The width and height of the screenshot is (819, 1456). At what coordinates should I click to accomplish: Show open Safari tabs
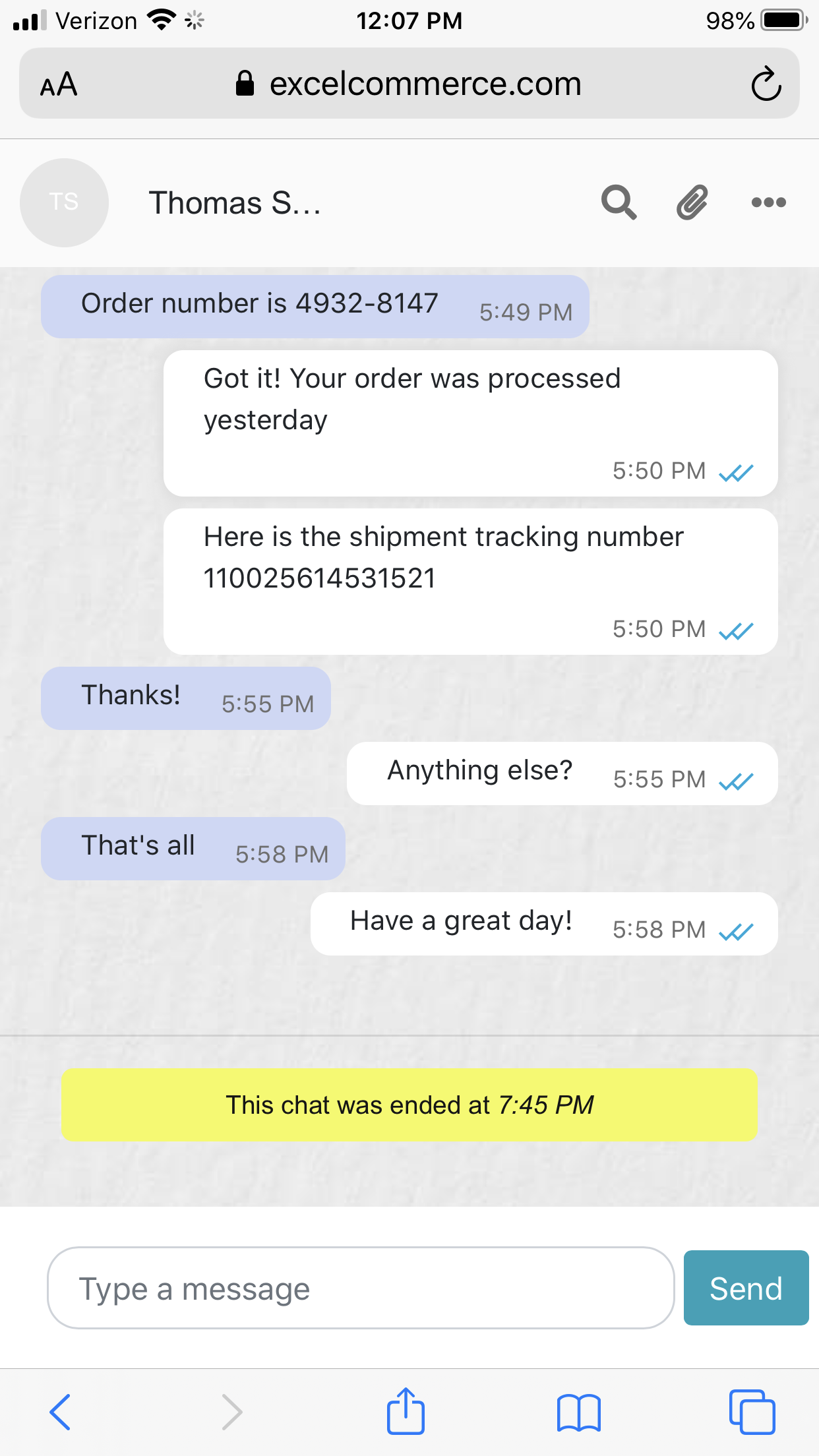click(x=752, y=1412)
